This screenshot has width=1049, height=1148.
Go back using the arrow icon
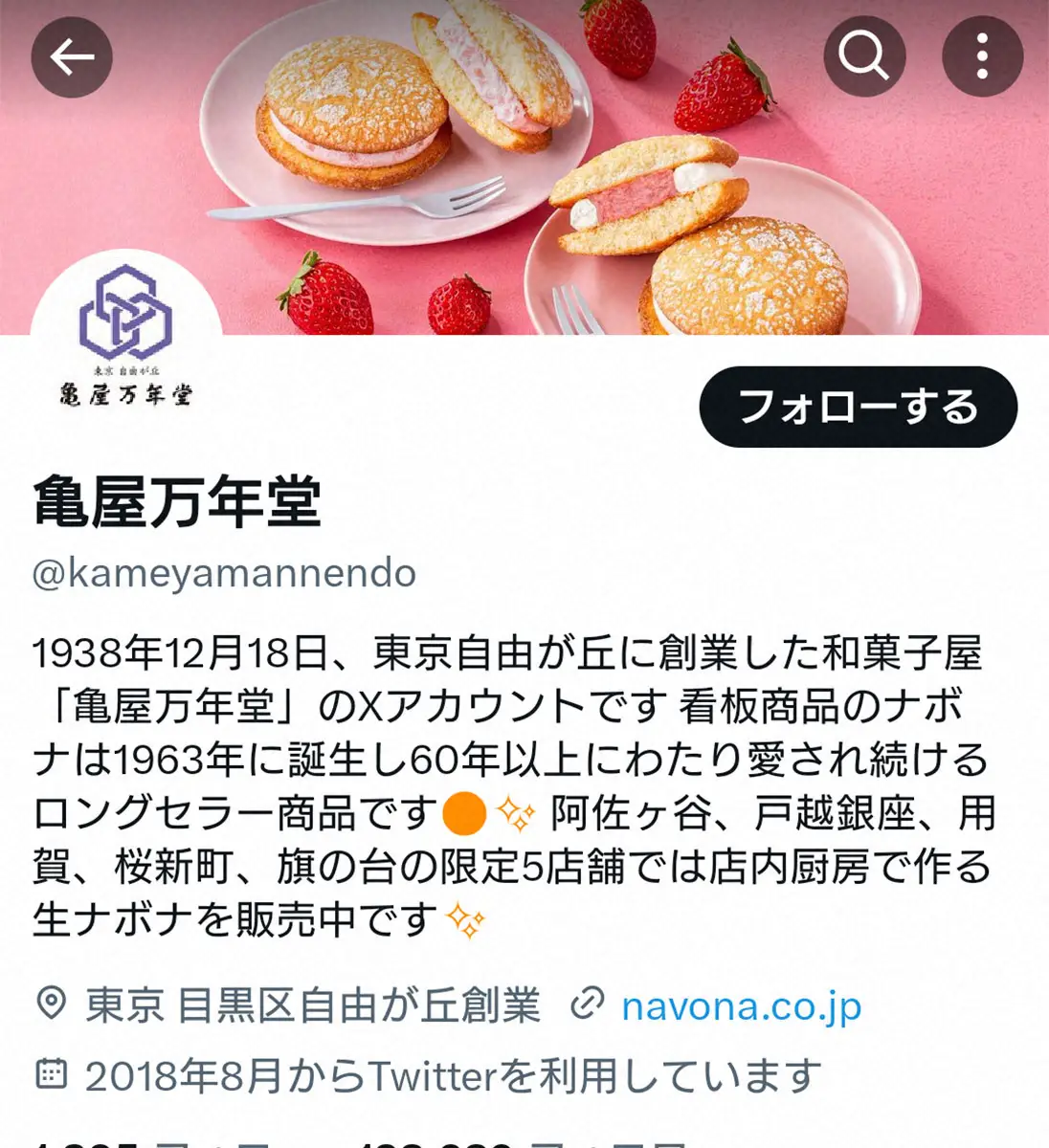(72, 57)
